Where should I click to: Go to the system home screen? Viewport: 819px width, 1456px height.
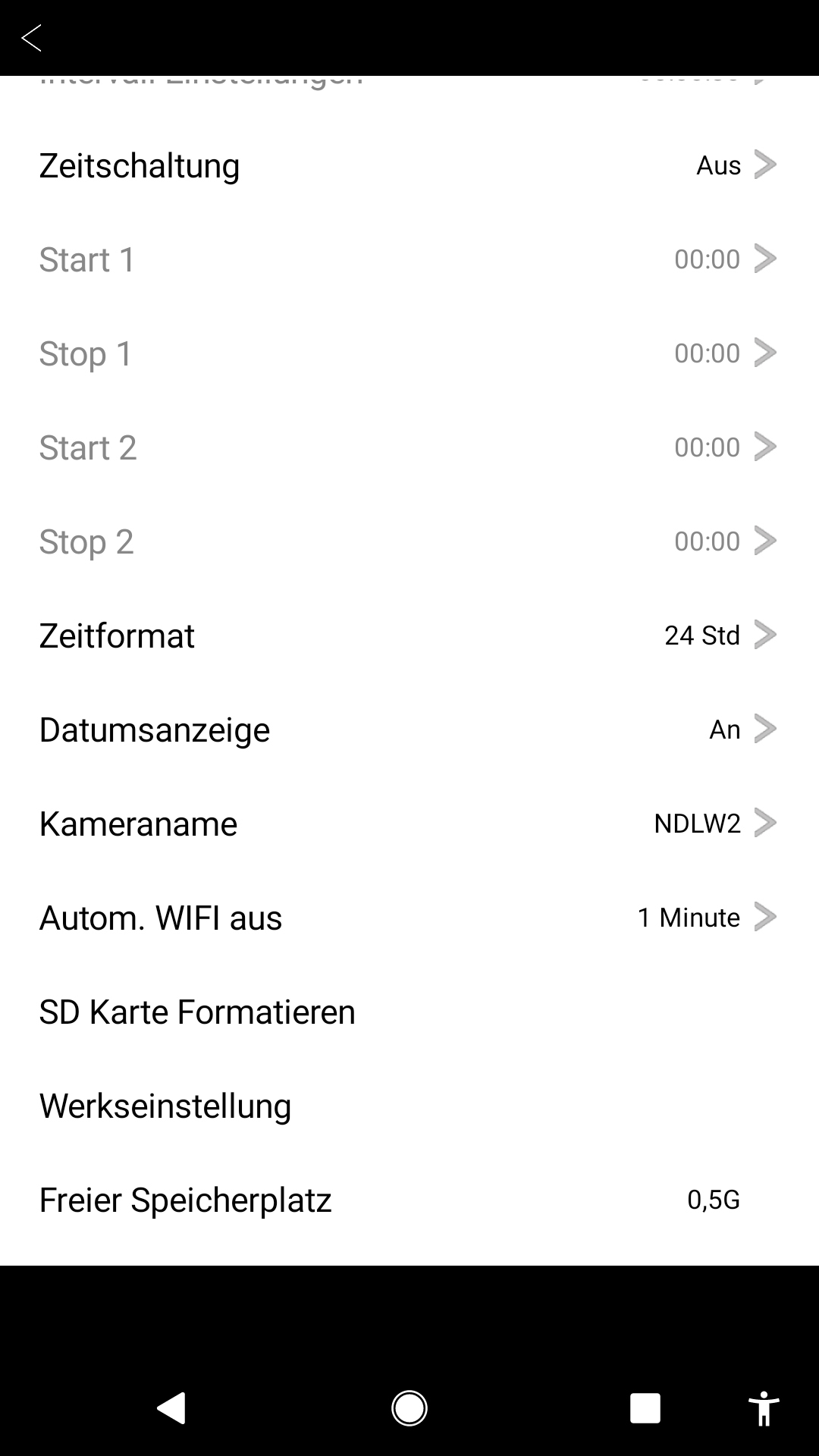[409, 1409]
